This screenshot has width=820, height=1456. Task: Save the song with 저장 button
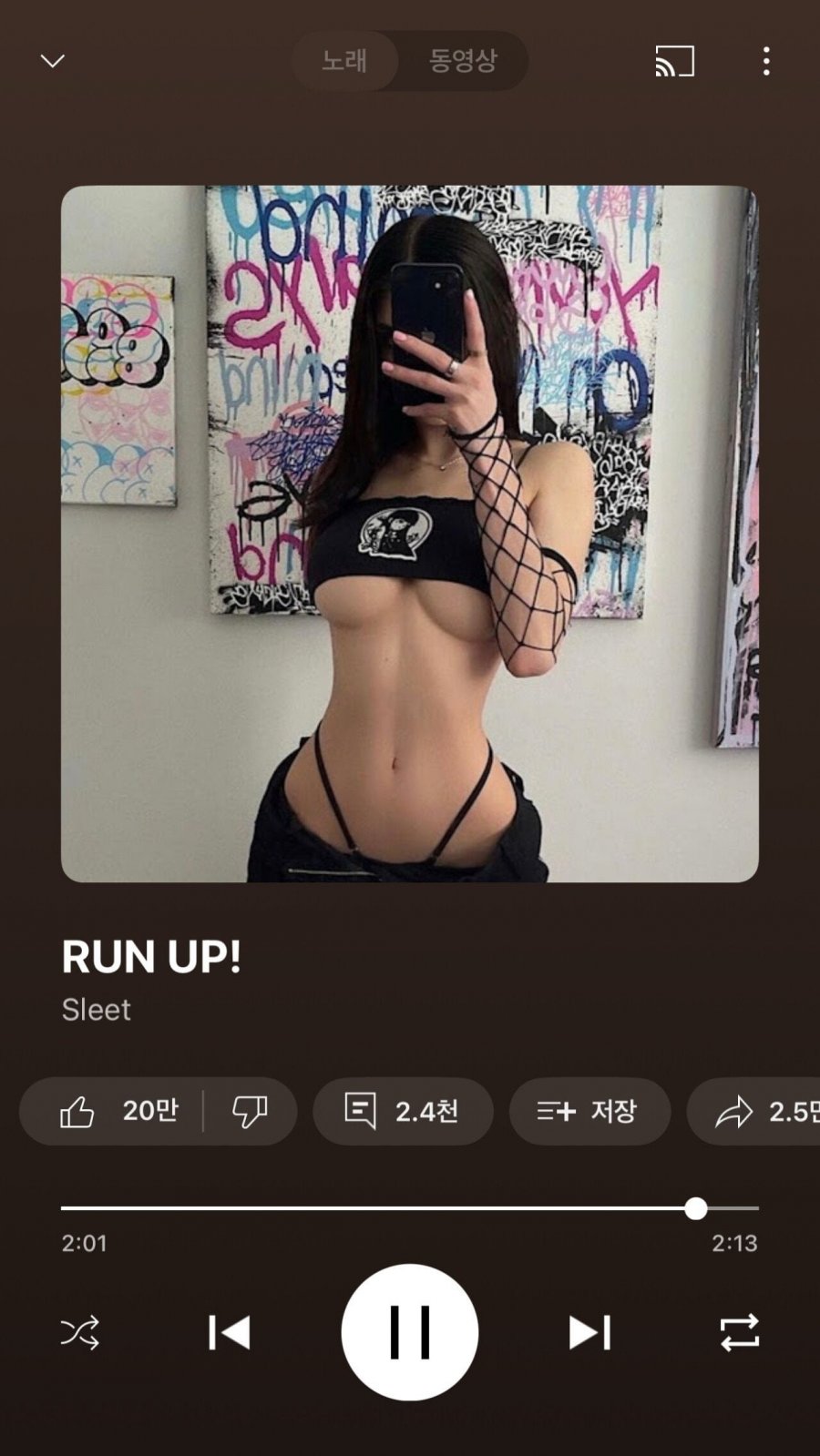(x=589, y=1111)
